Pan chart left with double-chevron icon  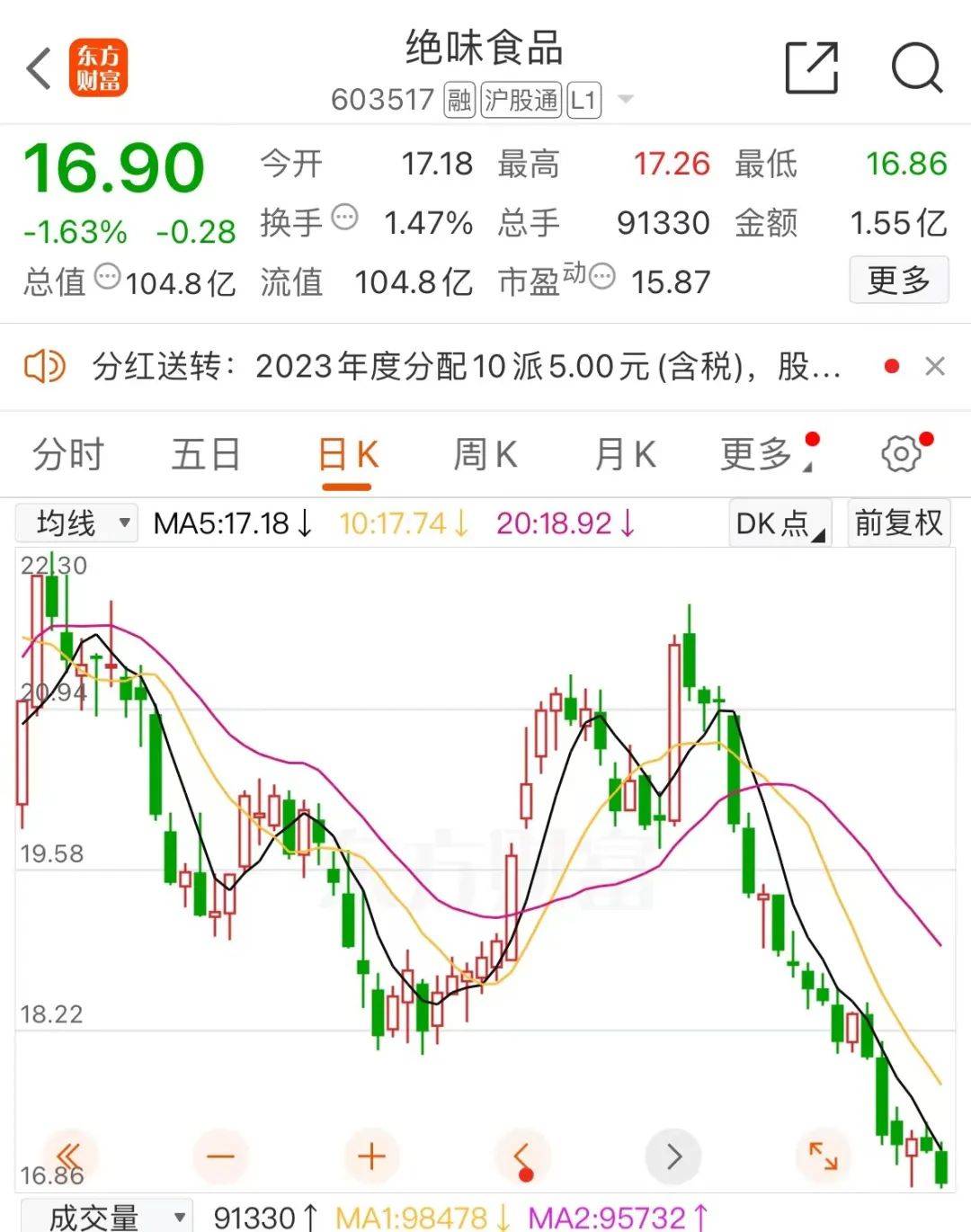[x=67, y=1156]
